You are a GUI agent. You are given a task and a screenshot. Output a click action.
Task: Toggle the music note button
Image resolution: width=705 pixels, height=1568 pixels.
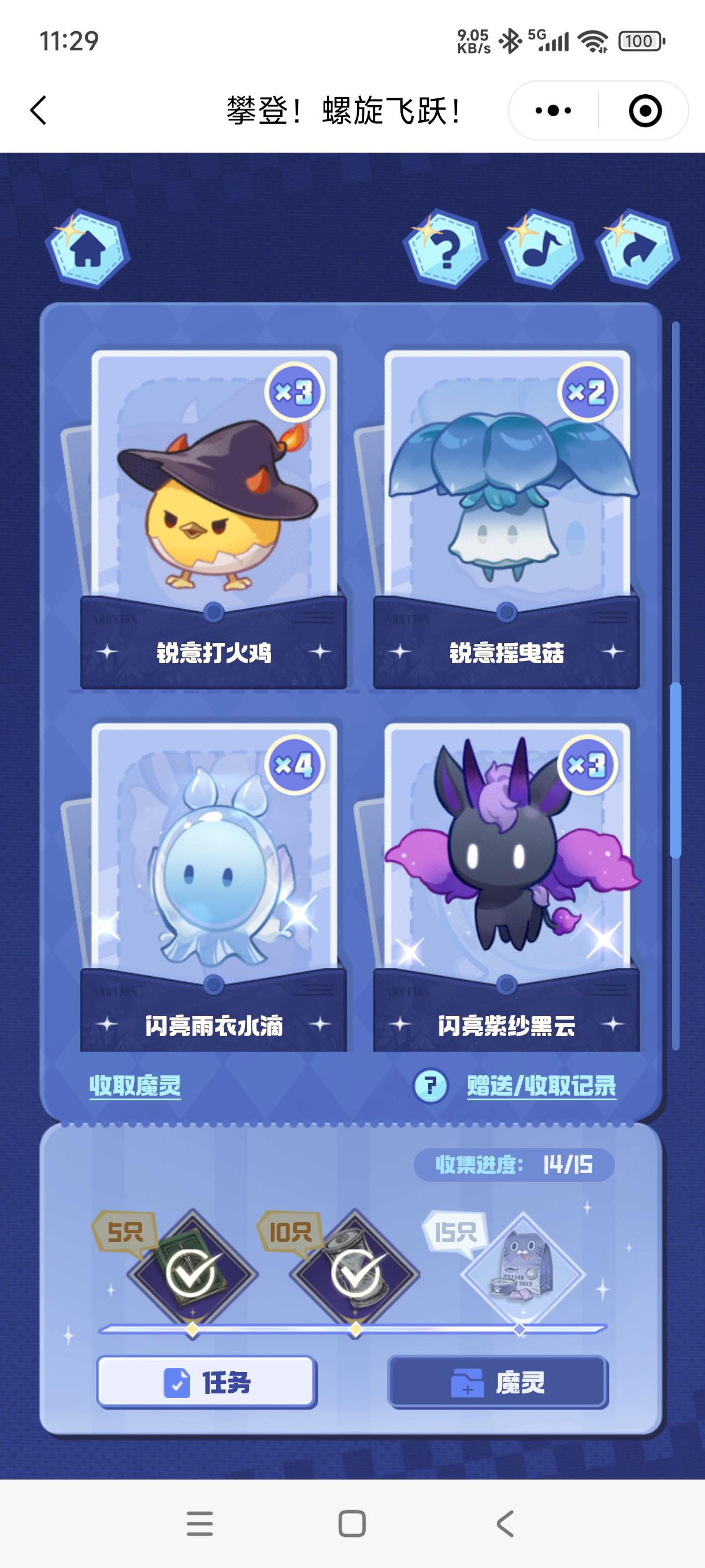point(541,250)
